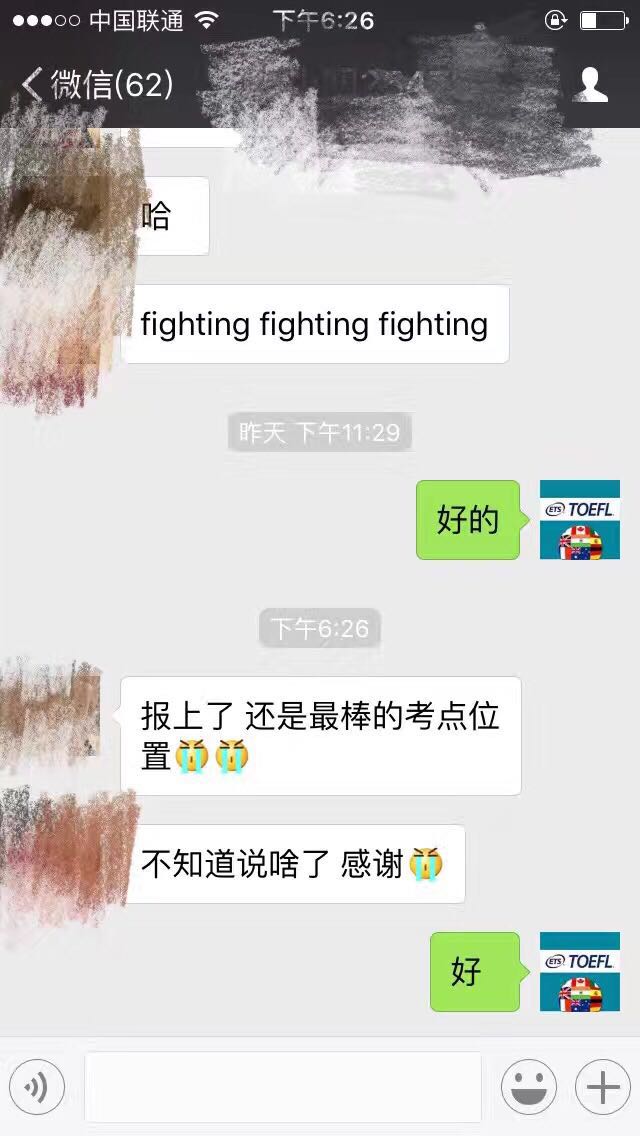Screen dimensions: 640x1136
Task: Tap the TOEFL avatar beside the last 好 reply
Action: 580,972
